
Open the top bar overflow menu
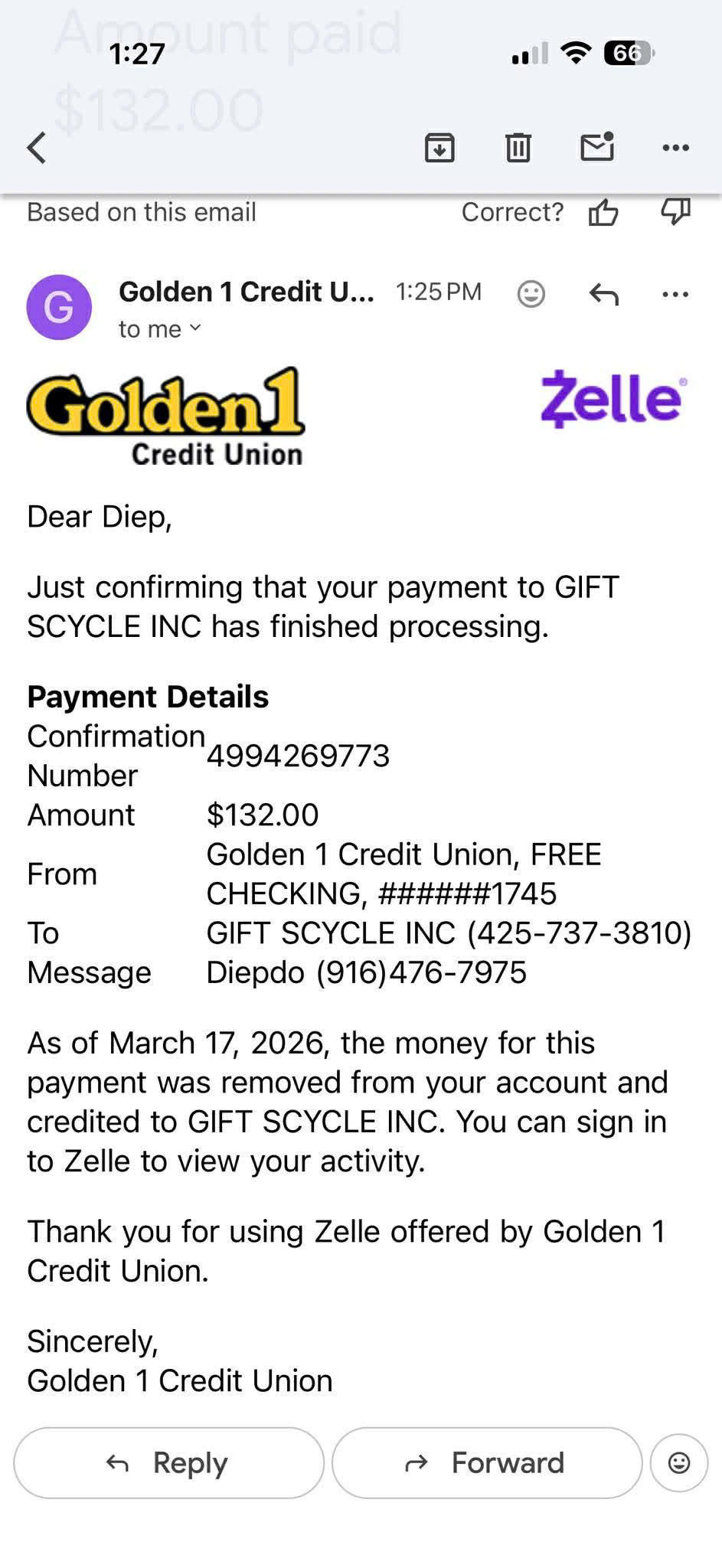point(675,148)
